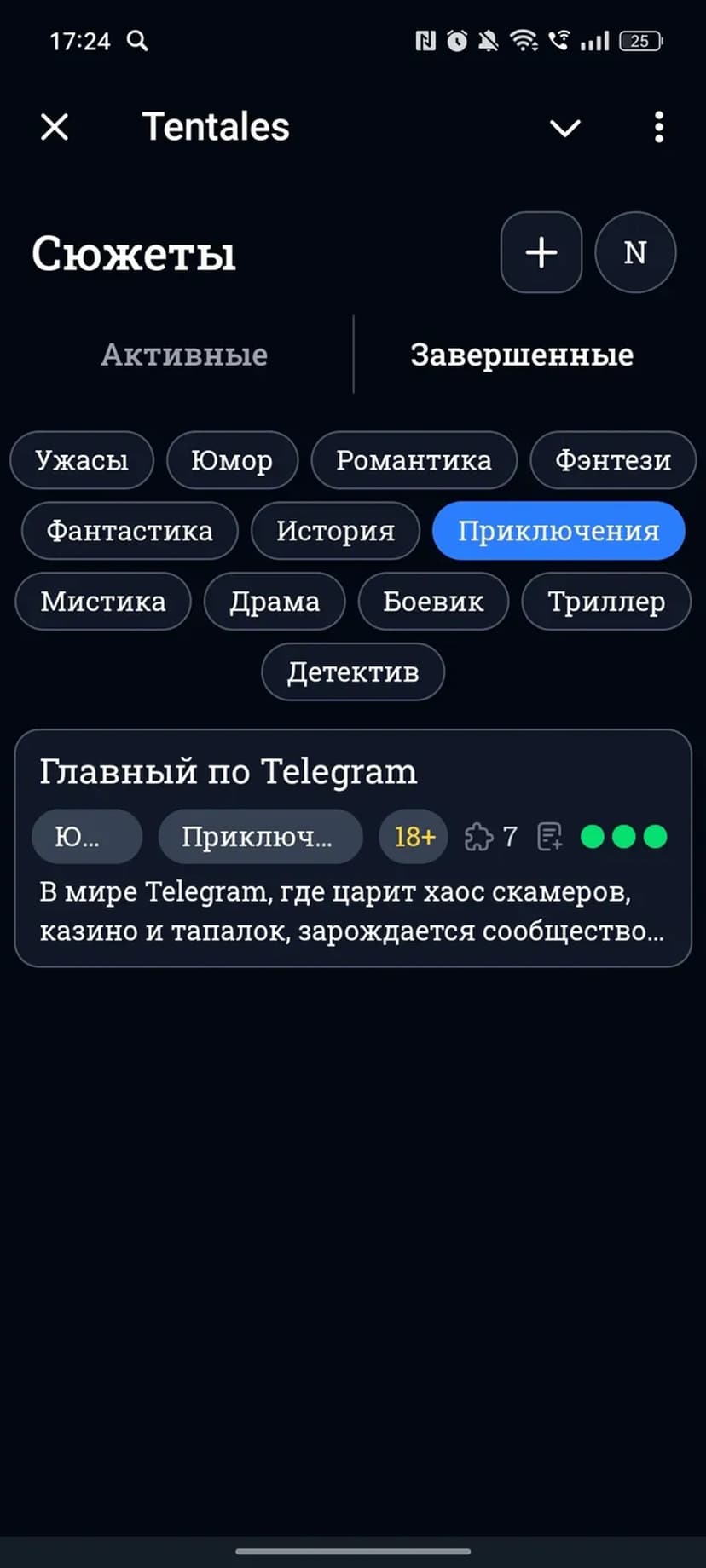This screenshot has height=1568, width=706.
Task: Open the N profile avatar
Action: (x=635, y=252)
